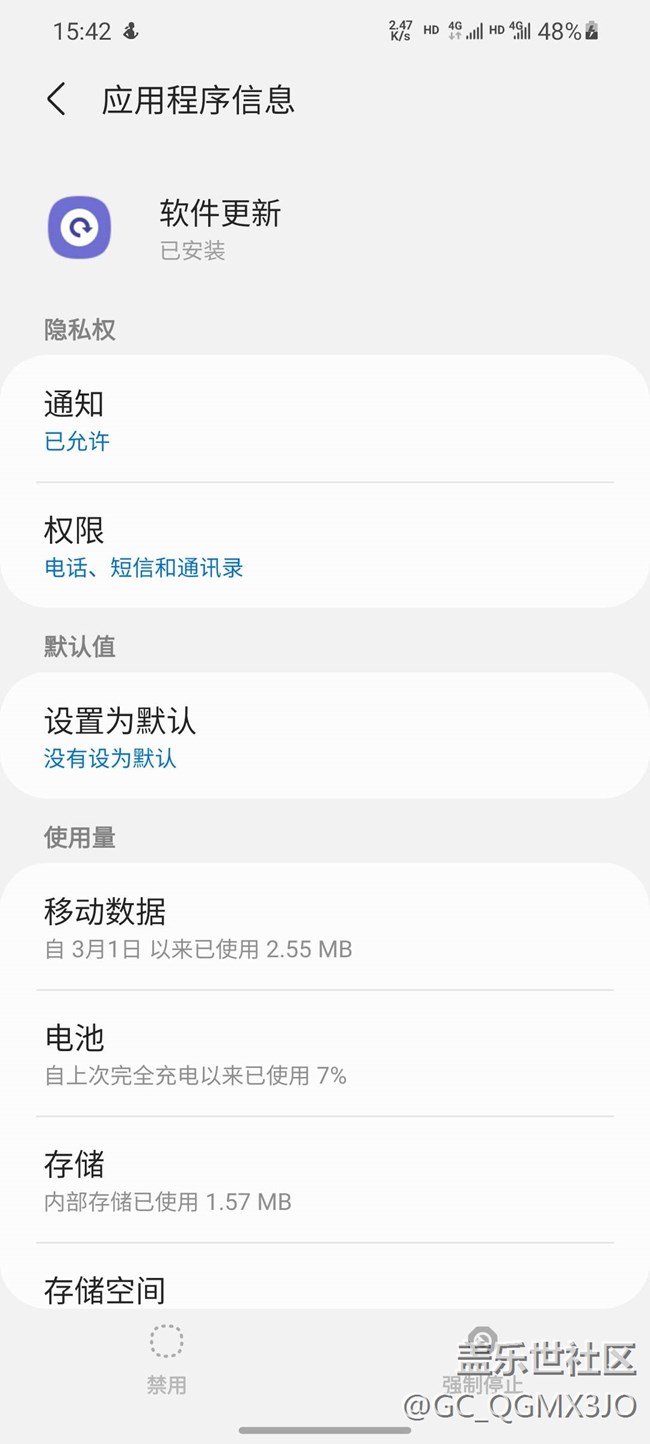The width and height of the screenshot is (650, 1444).
Task: Open 设置为默认 row
Action: coord(324,737)
